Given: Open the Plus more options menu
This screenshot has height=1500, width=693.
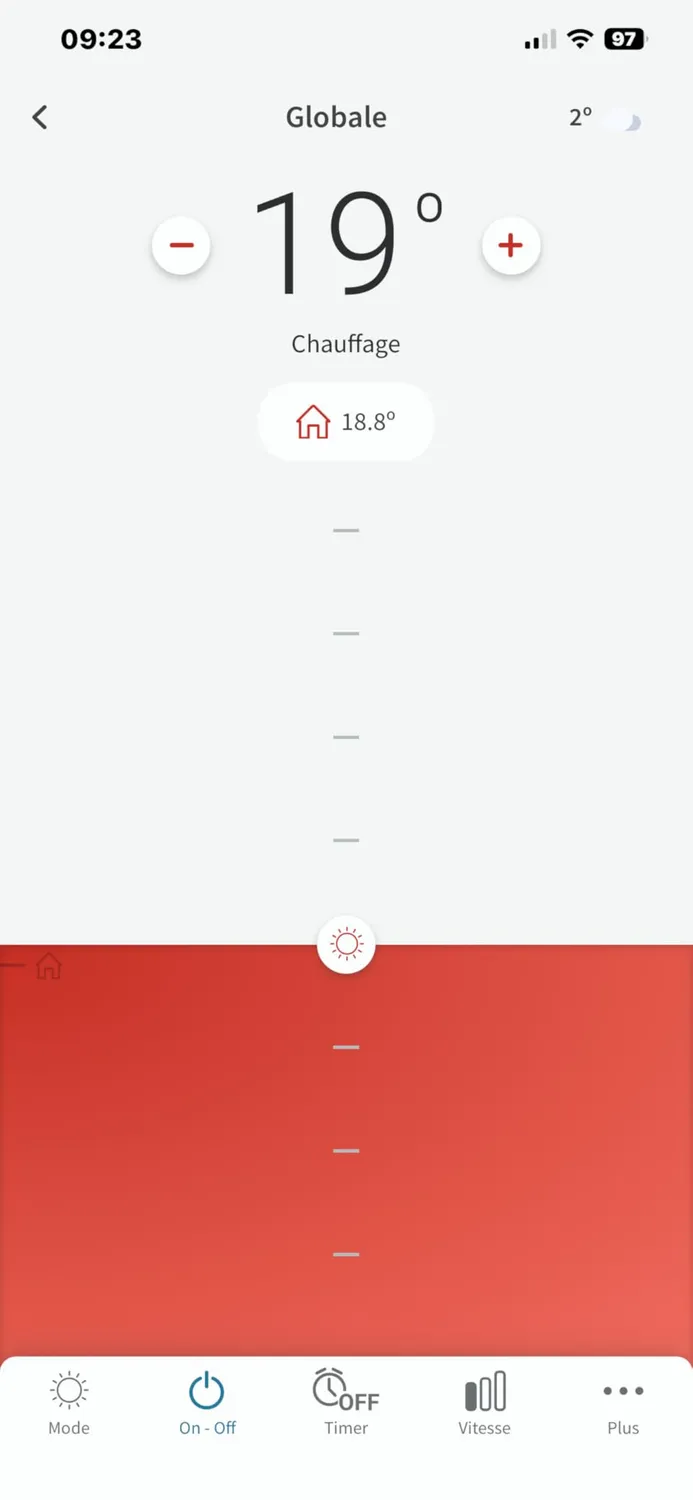Looking at the screenshot, I should (x=623, y=1402).
